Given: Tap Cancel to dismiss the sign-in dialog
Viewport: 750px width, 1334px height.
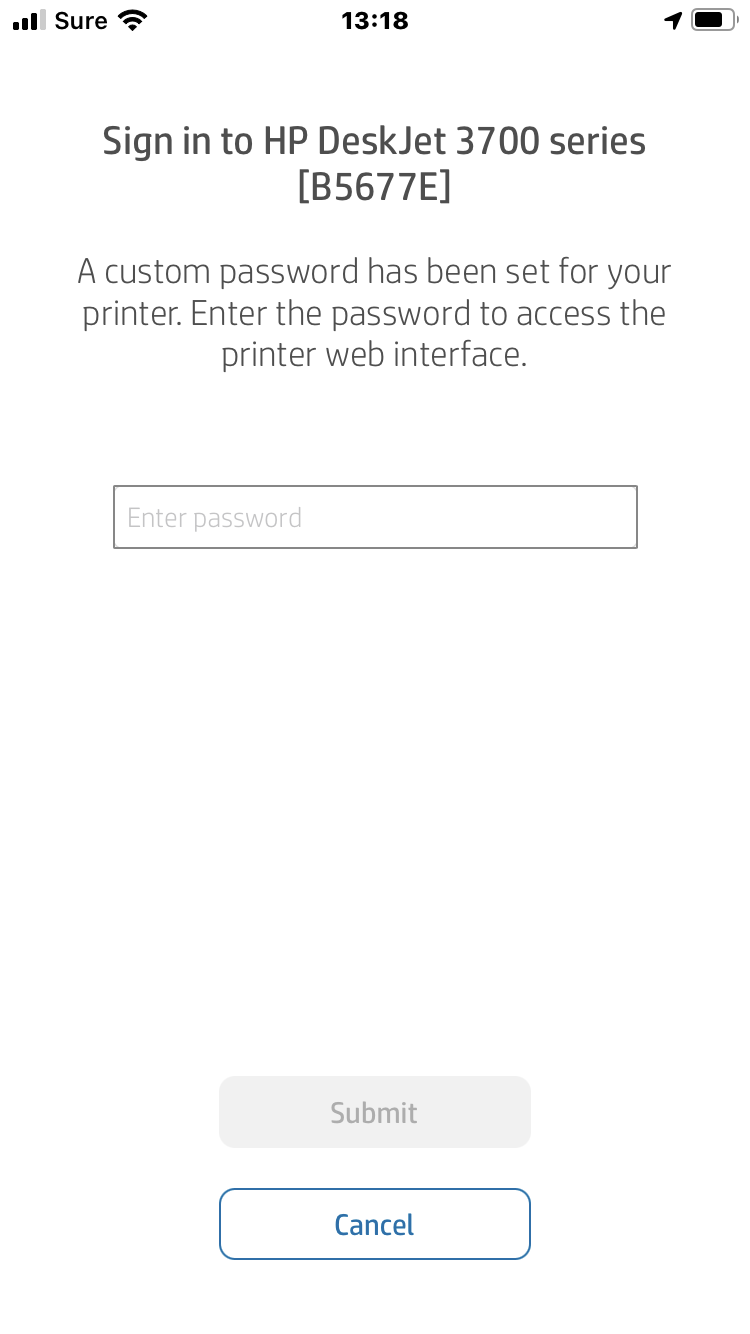Looking at the screenshot, I should point(374,1224).
